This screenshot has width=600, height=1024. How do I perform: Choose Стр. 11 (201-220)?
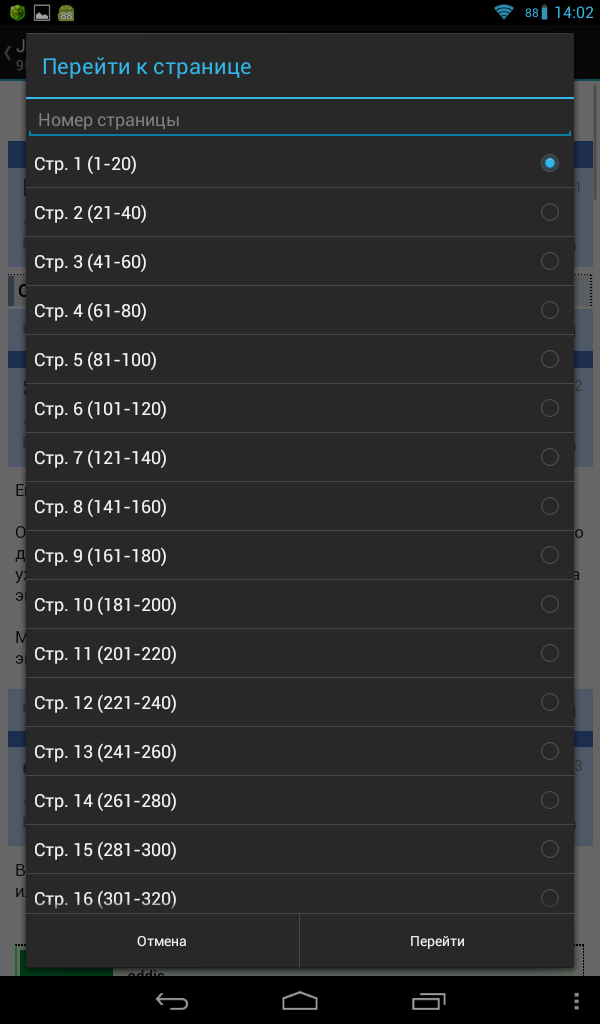tap(300, 653)
